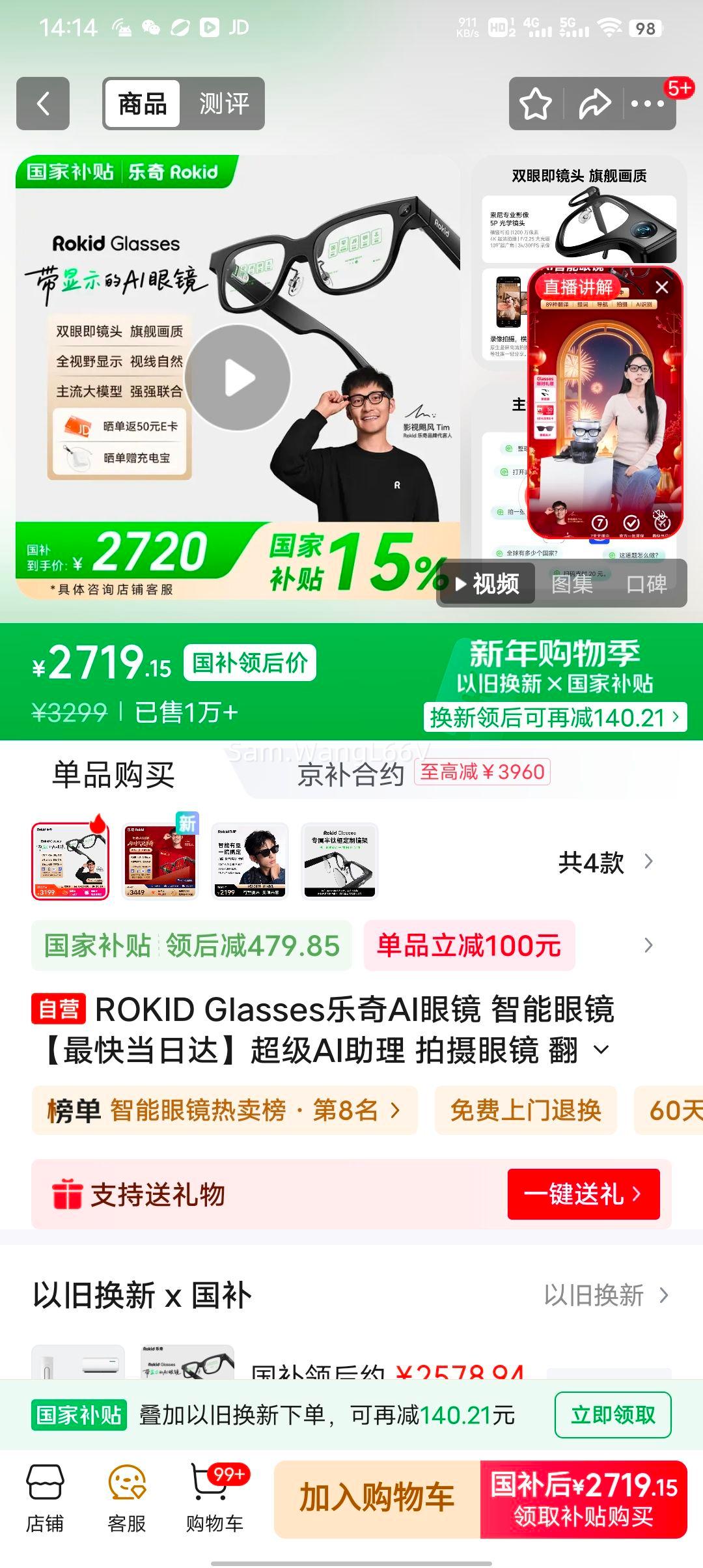703x1568 pixels.
Task: Open the more options menu with 5+ badge
Action: pos(647,104)
